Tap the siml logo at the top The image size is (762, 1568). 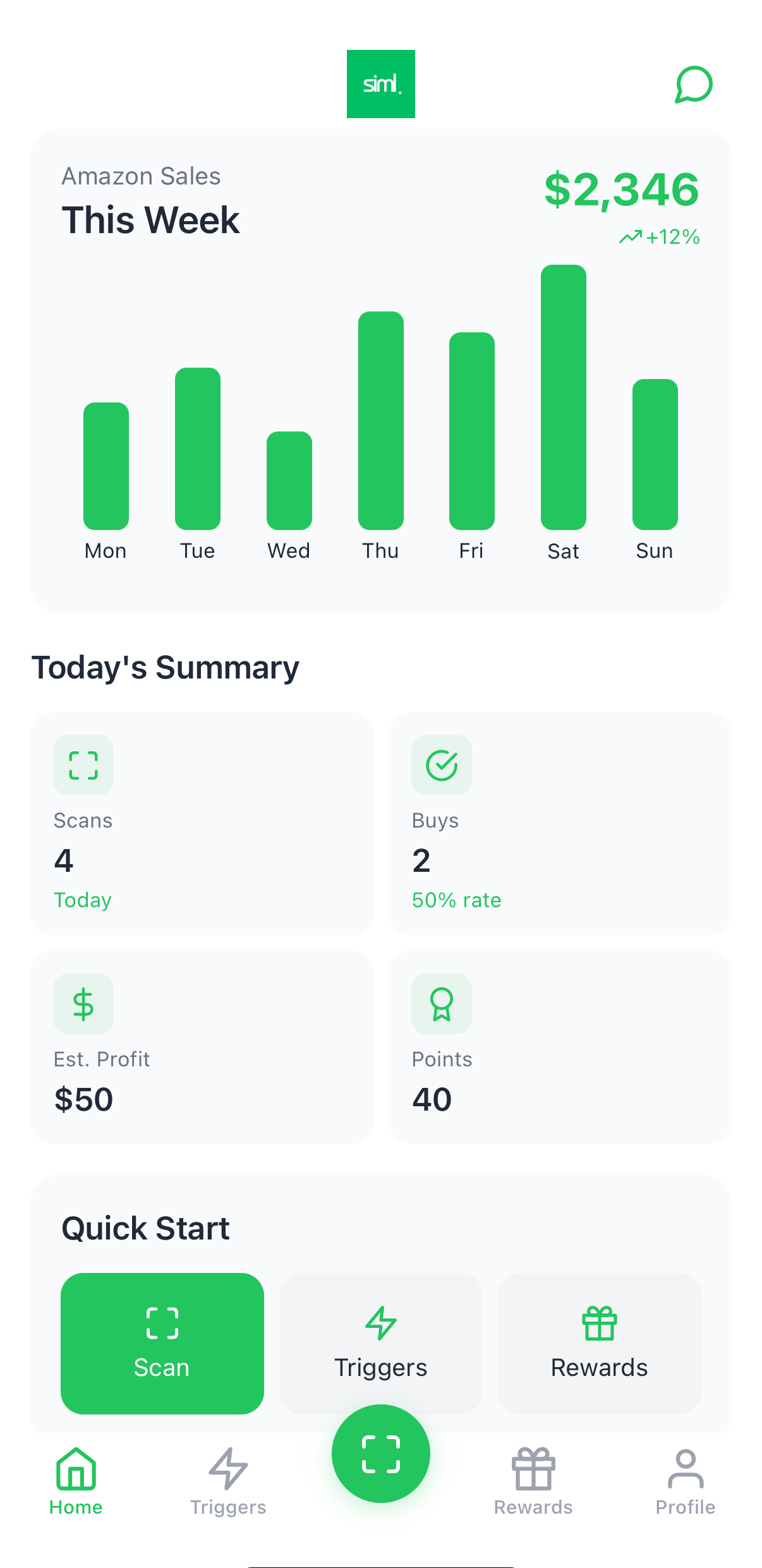(x=380, y=84)
